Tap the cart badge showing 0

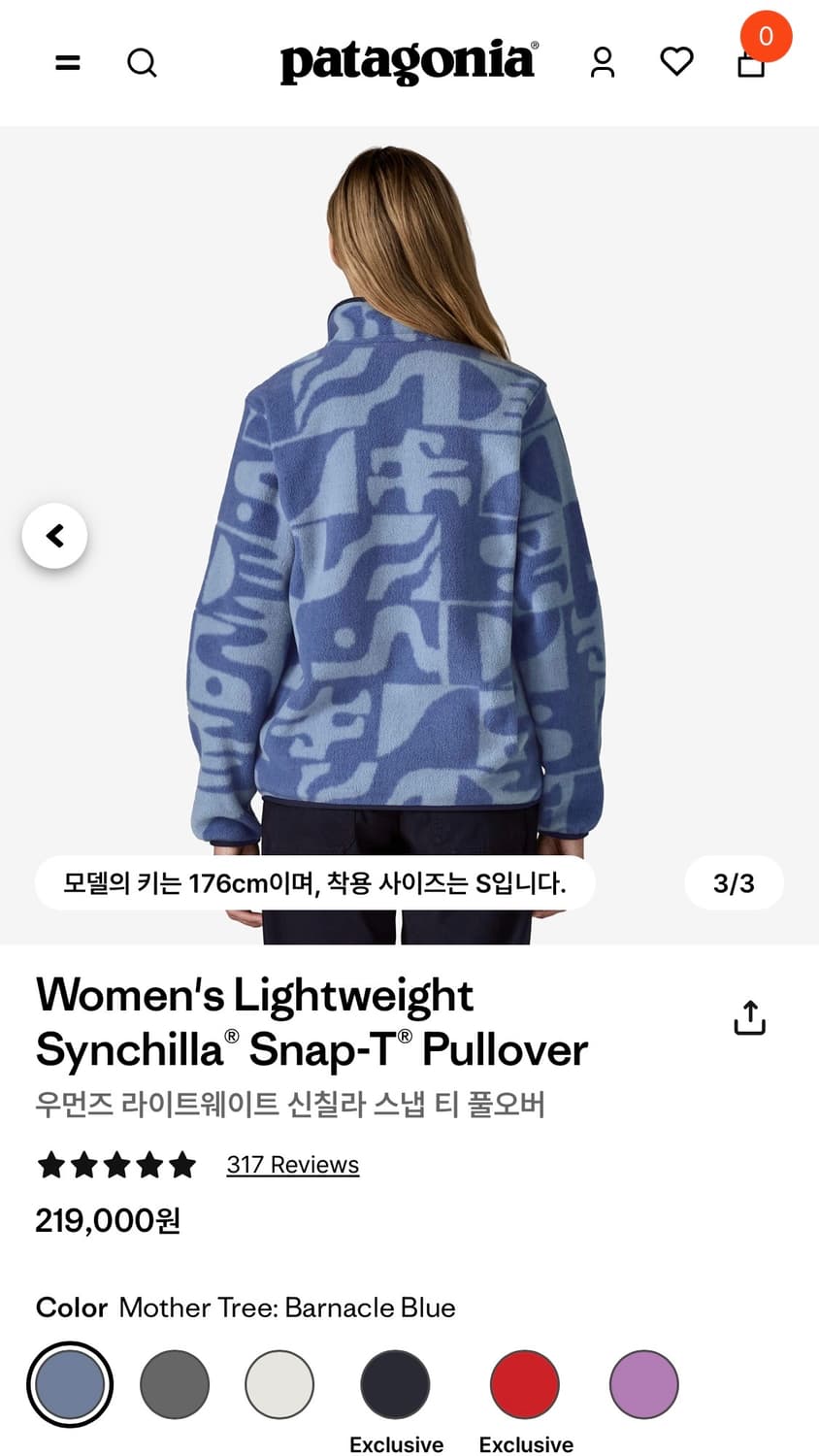pyautogui.click(x=765, y=36)
